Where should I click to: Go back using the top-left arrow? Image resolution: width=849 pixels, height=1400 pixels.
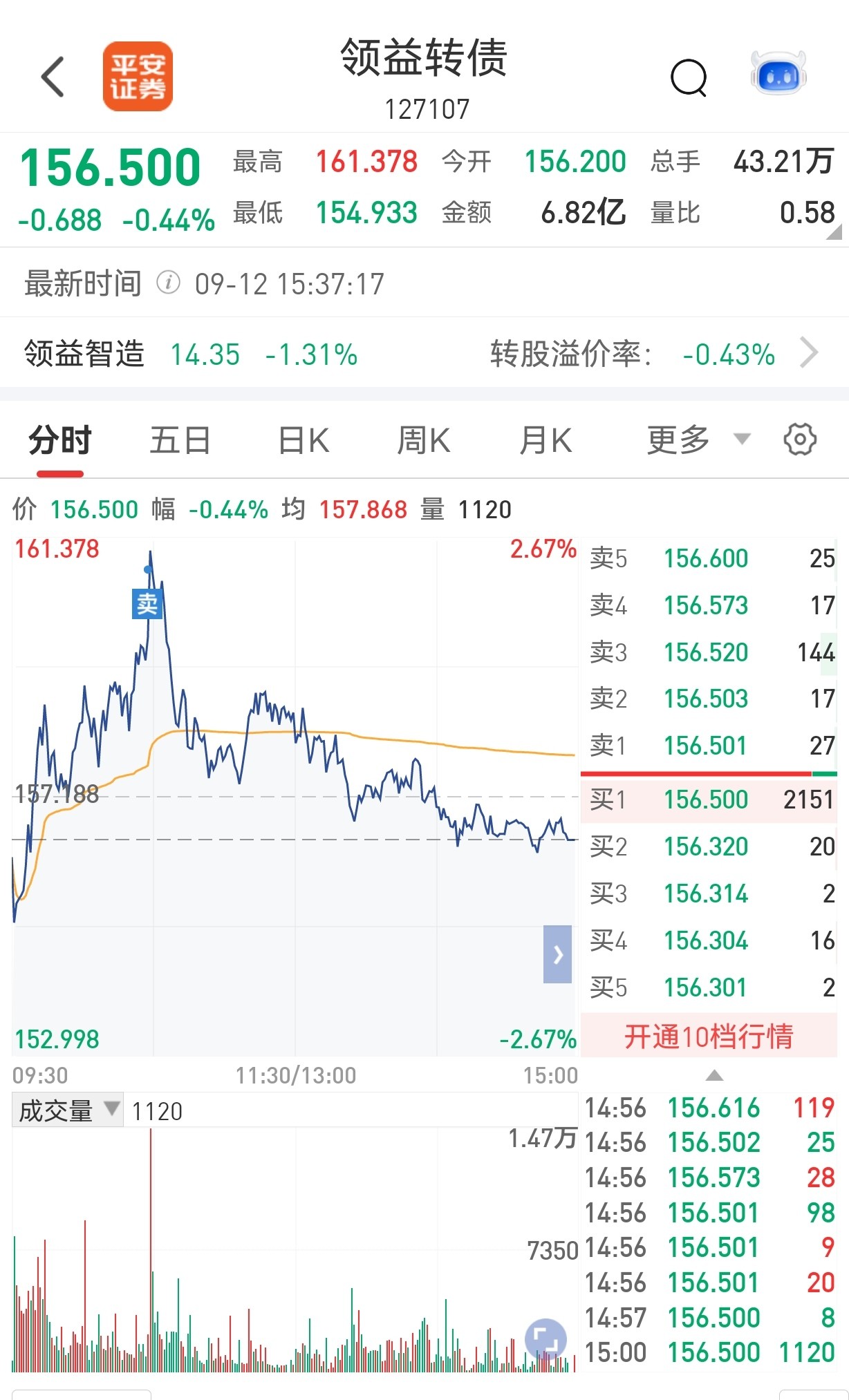[x=53, y=77]
